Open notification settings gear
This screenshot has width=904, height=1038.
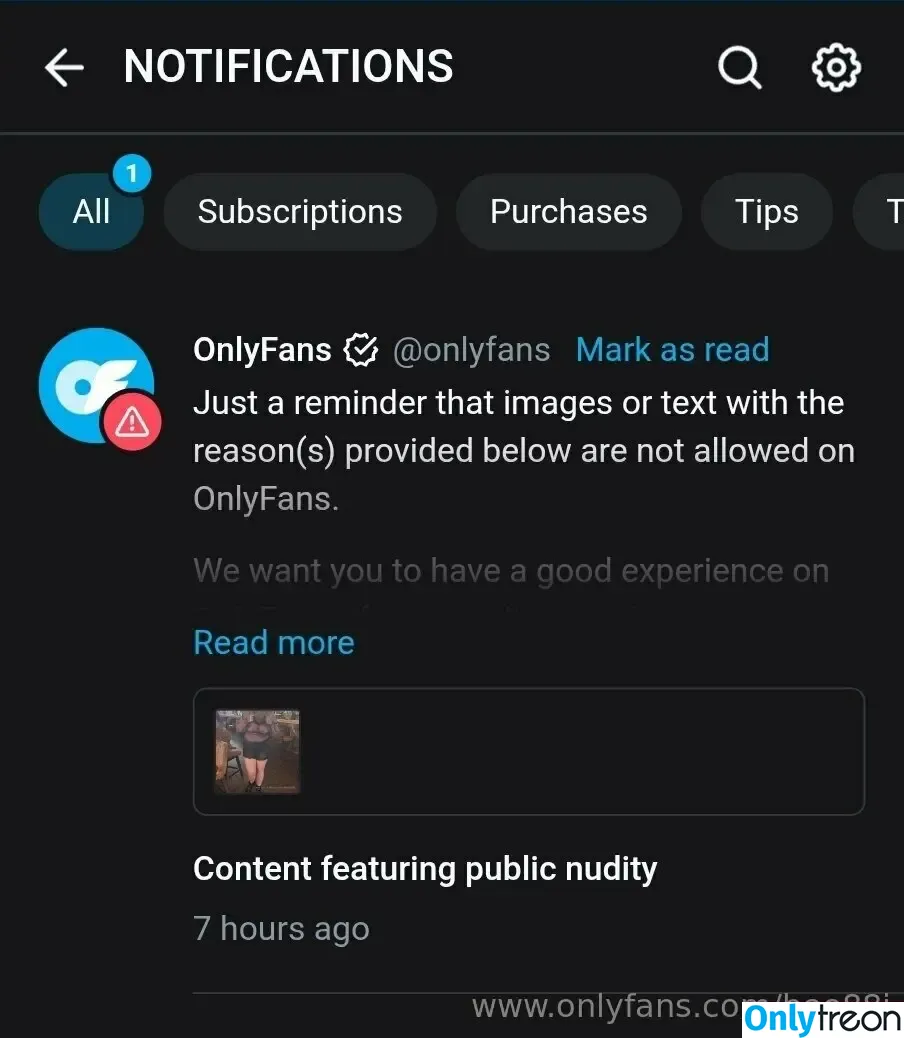point(835,68)
